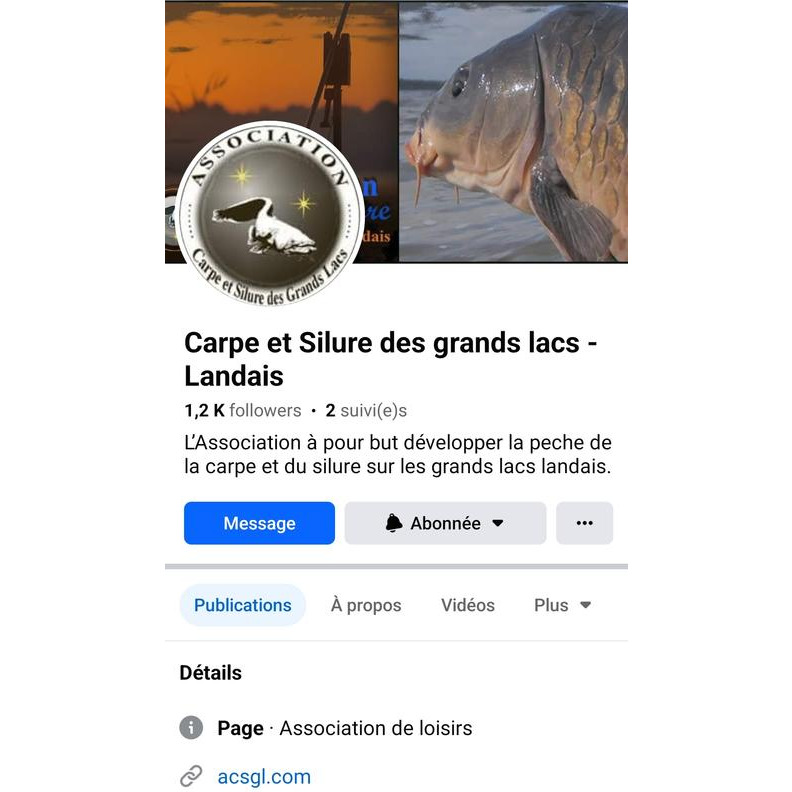Open the Abonnée subscription dropdown
This screenshot has width=792, height=792.
445,523
